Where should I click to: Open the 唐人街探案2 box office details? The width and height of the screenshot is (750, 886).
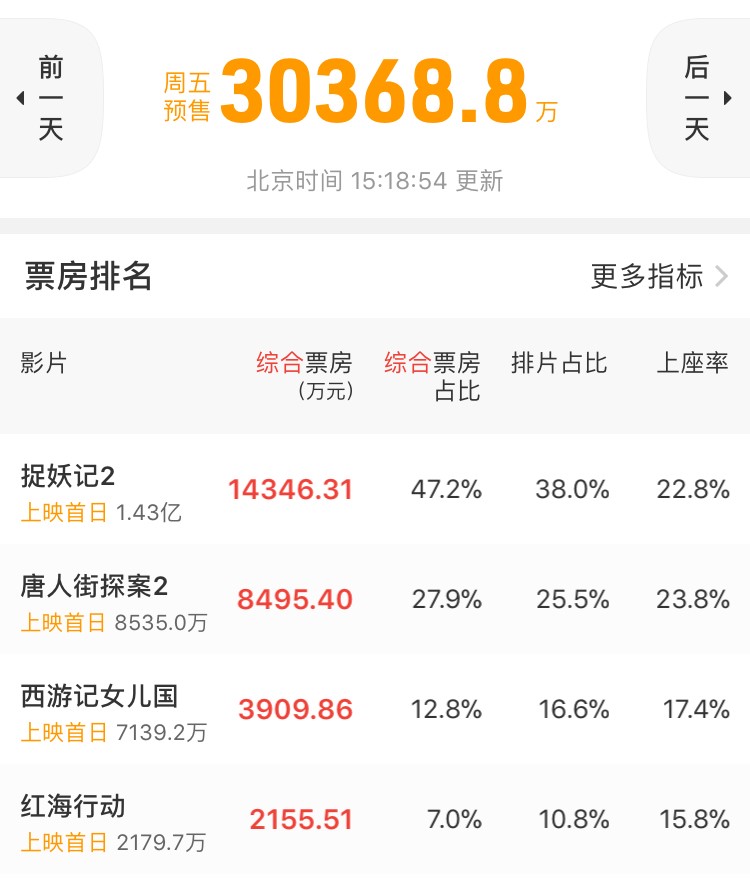tap(95, 586)
